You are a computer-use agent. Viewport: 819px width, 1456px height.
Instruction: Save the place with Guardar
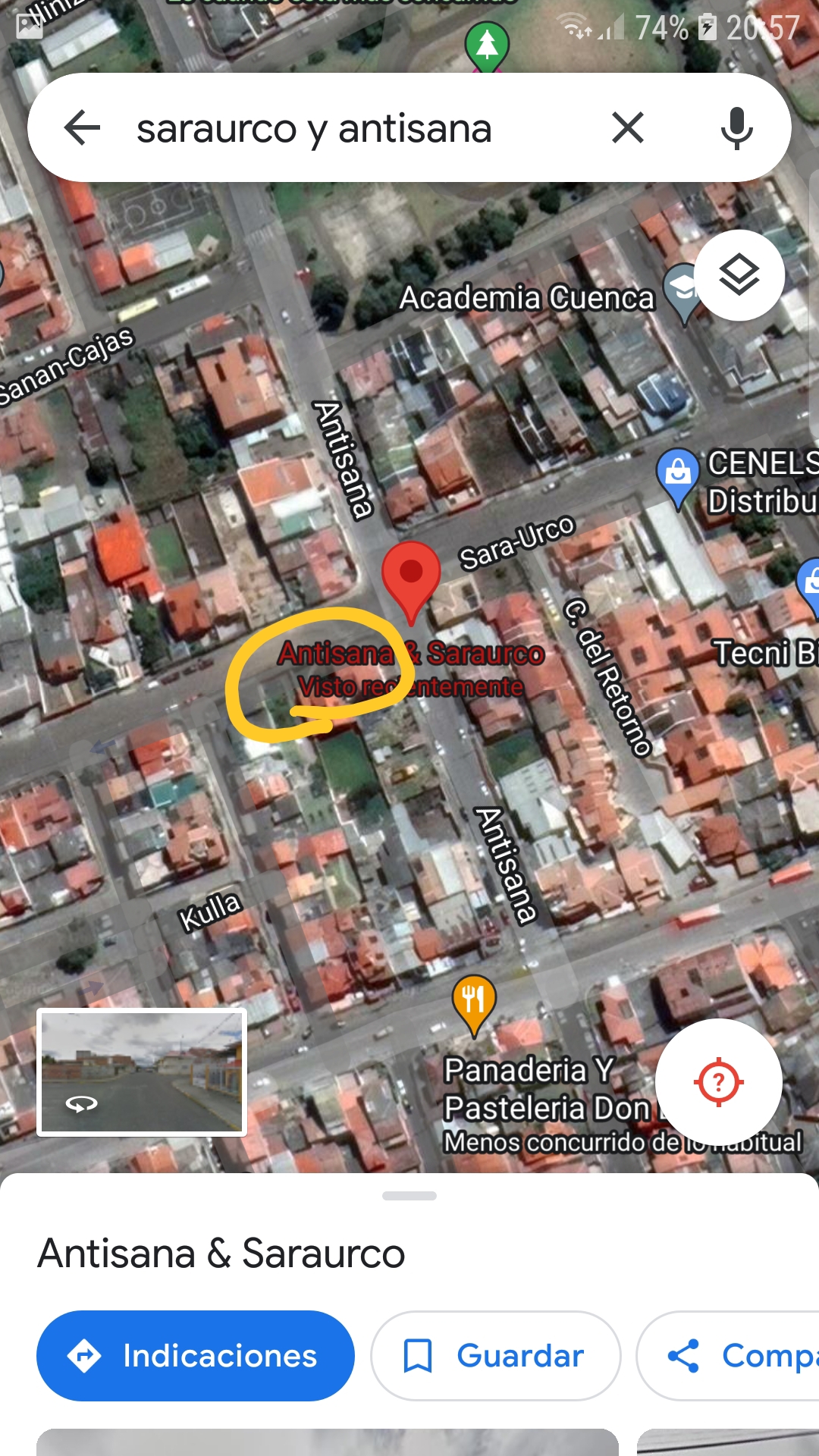(496, 1356)
